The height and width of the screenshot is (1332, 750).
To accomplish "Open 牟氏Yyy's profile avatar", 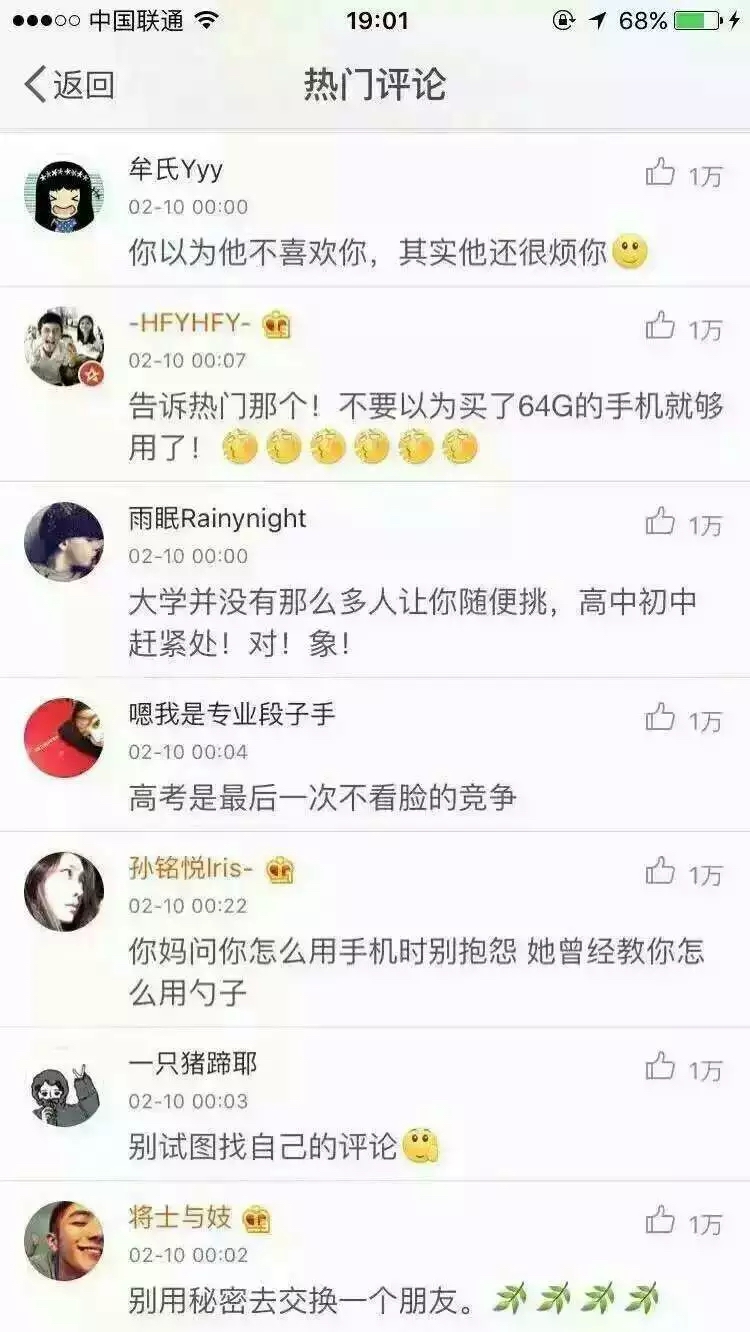I will [x=64, y=194].
